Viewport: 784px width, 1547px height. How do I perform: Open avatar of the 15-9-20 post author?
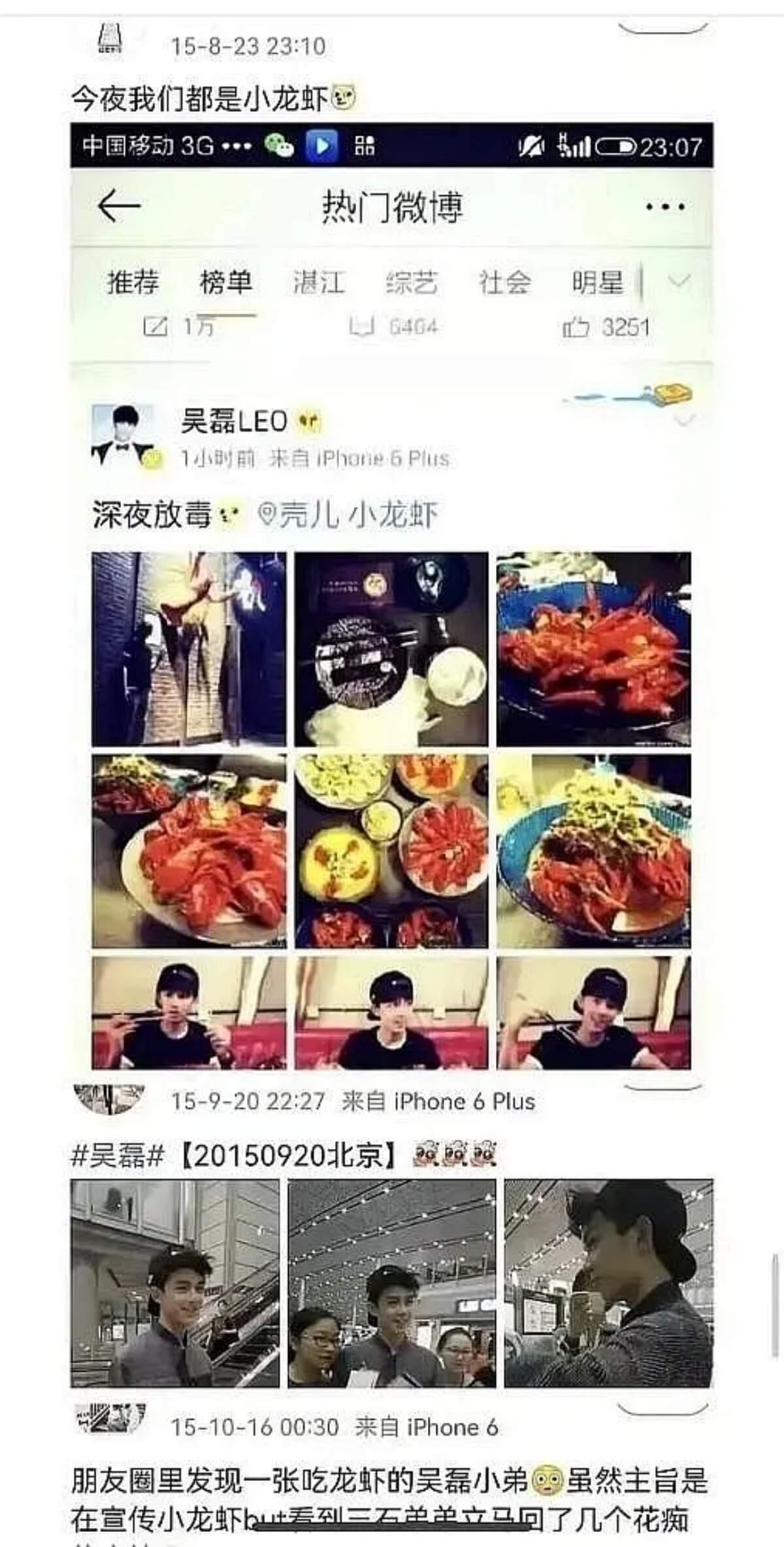click(108, 1099)
